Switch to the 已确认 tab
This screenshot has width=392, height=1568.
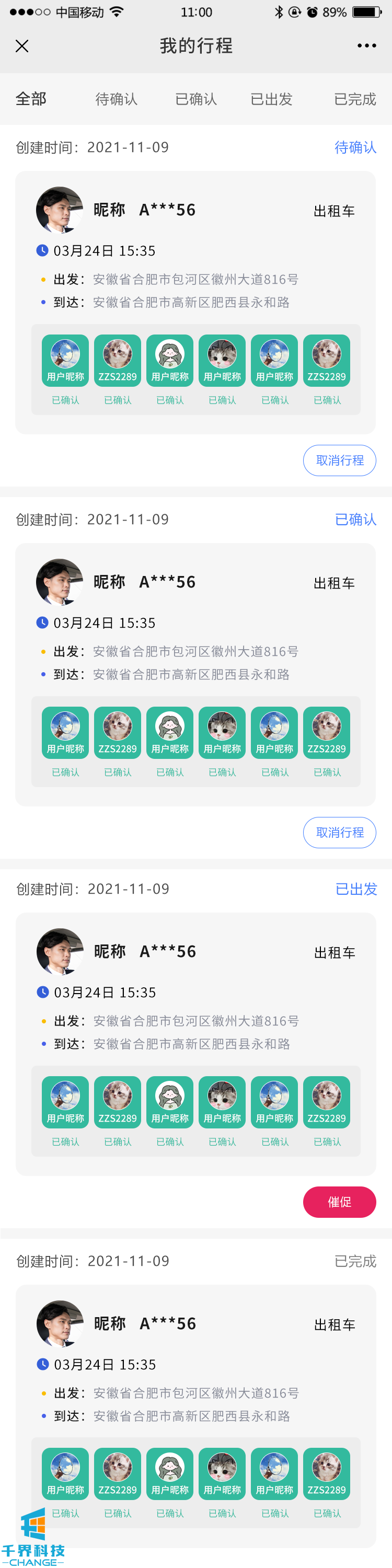click(196, 99)
